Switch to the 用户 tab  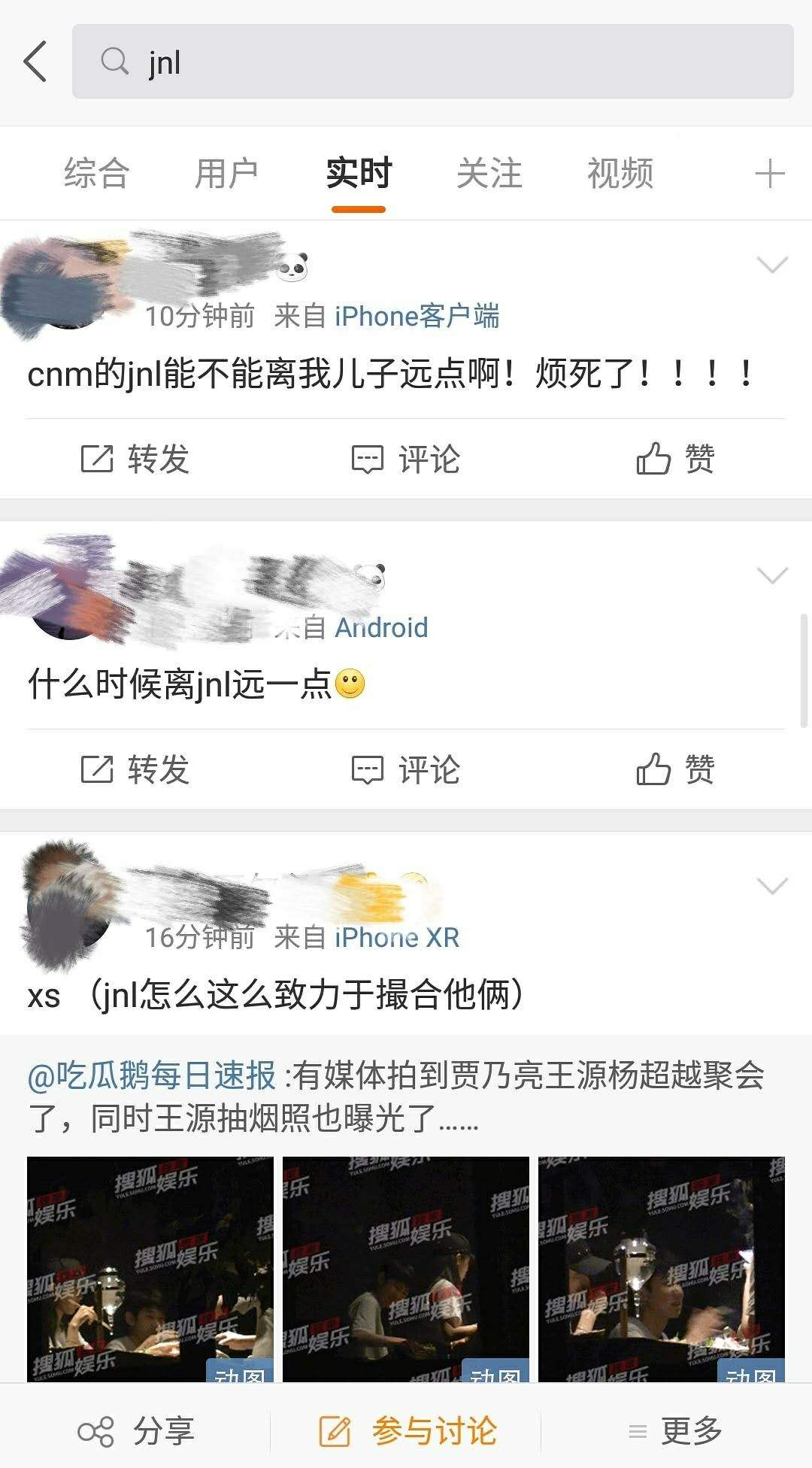click(x=226, y=173)
